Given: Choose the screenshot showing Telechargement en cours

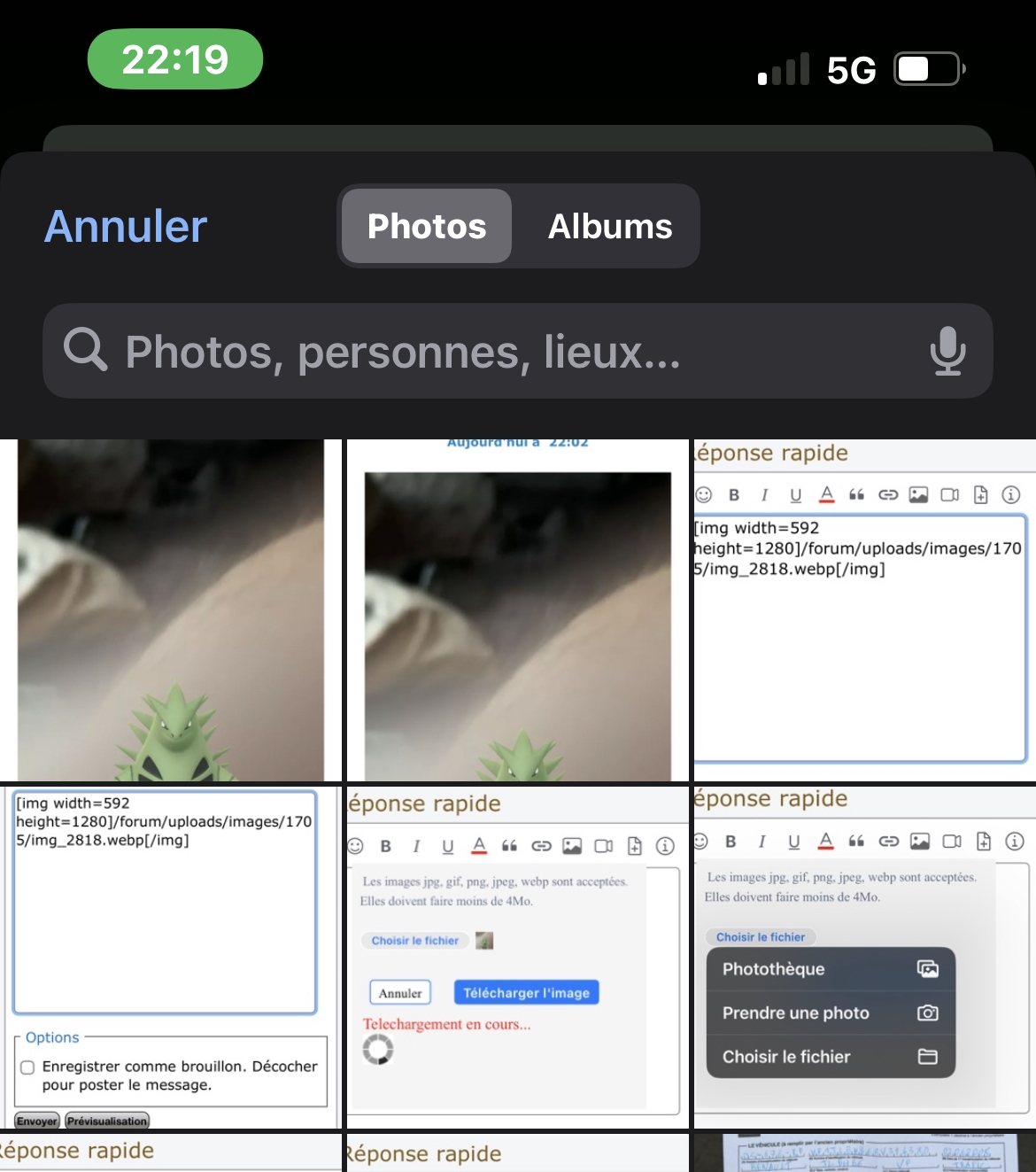Looking at the screenshot, I should (517, 959).
